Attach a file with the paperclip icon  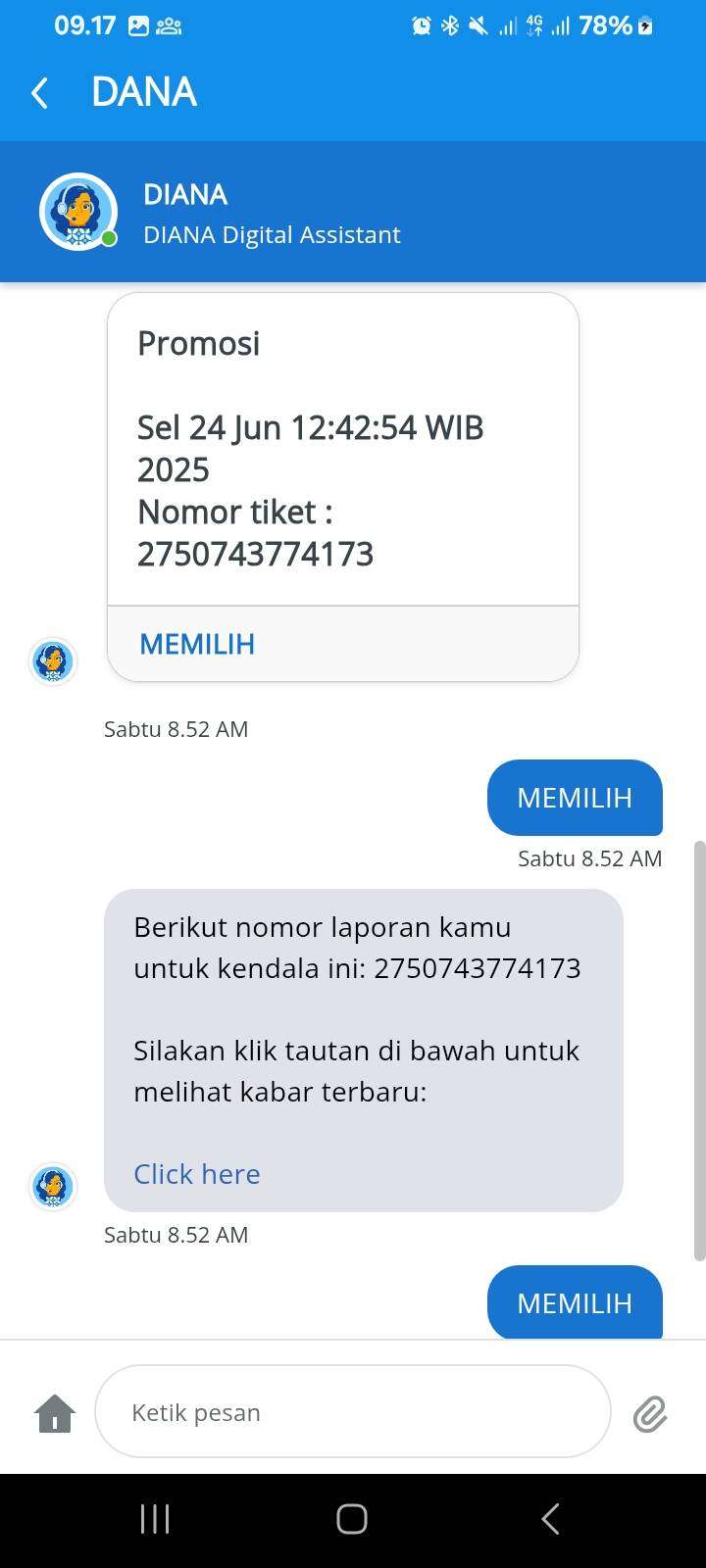(649, 1414)
